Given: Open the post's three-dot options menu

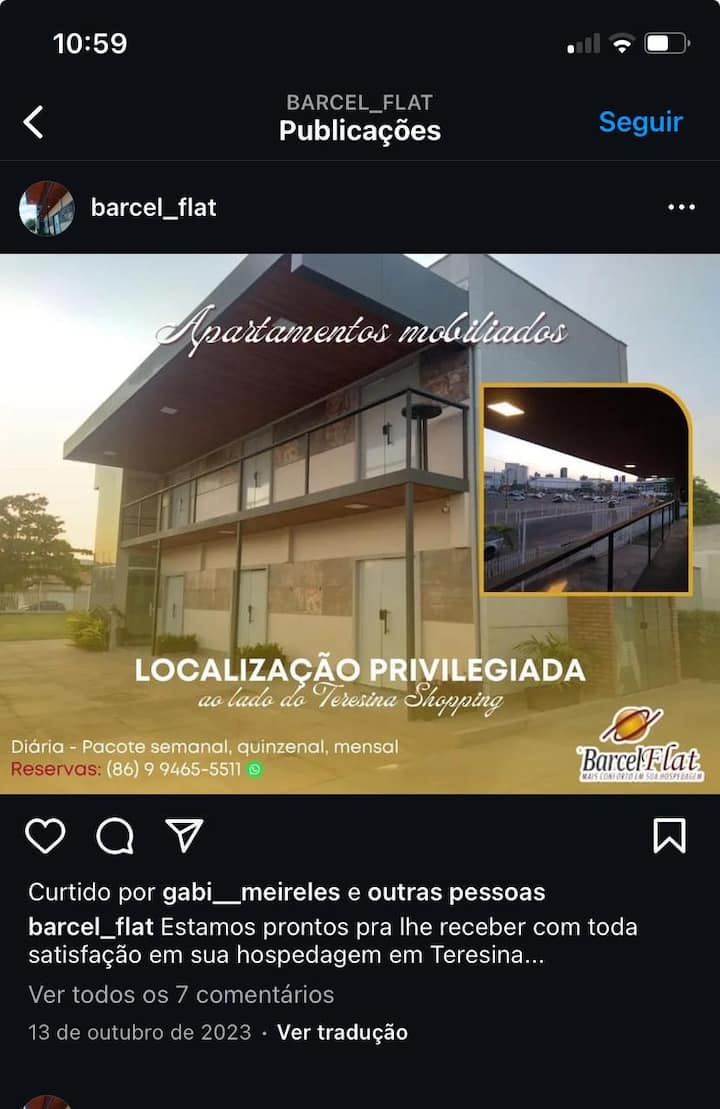Looking at the screenshot, I should pyautogui.click(x=680, y=207).
